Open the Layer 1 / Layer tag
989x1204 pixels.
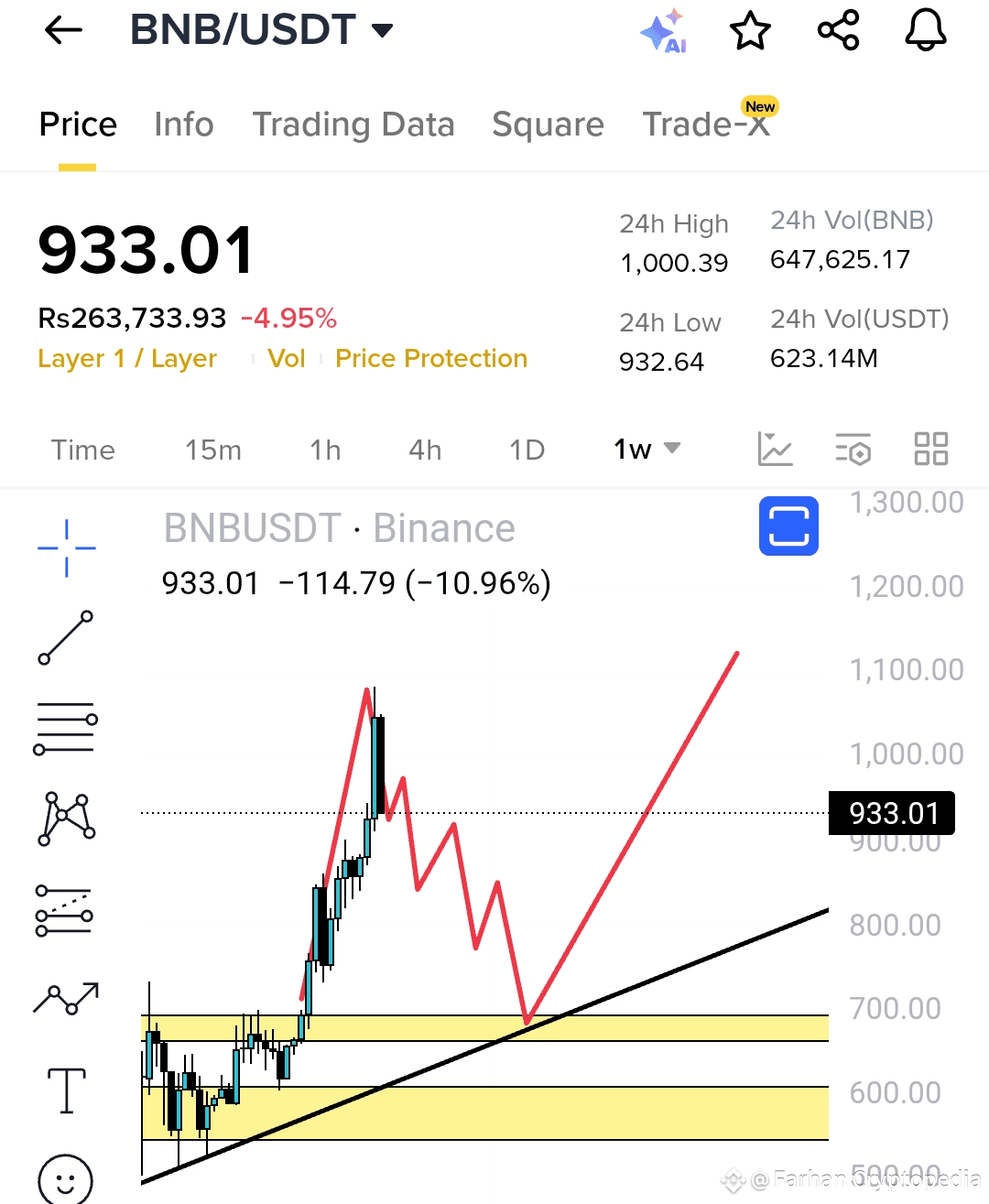pyautogui.click(x=127, y=359)
